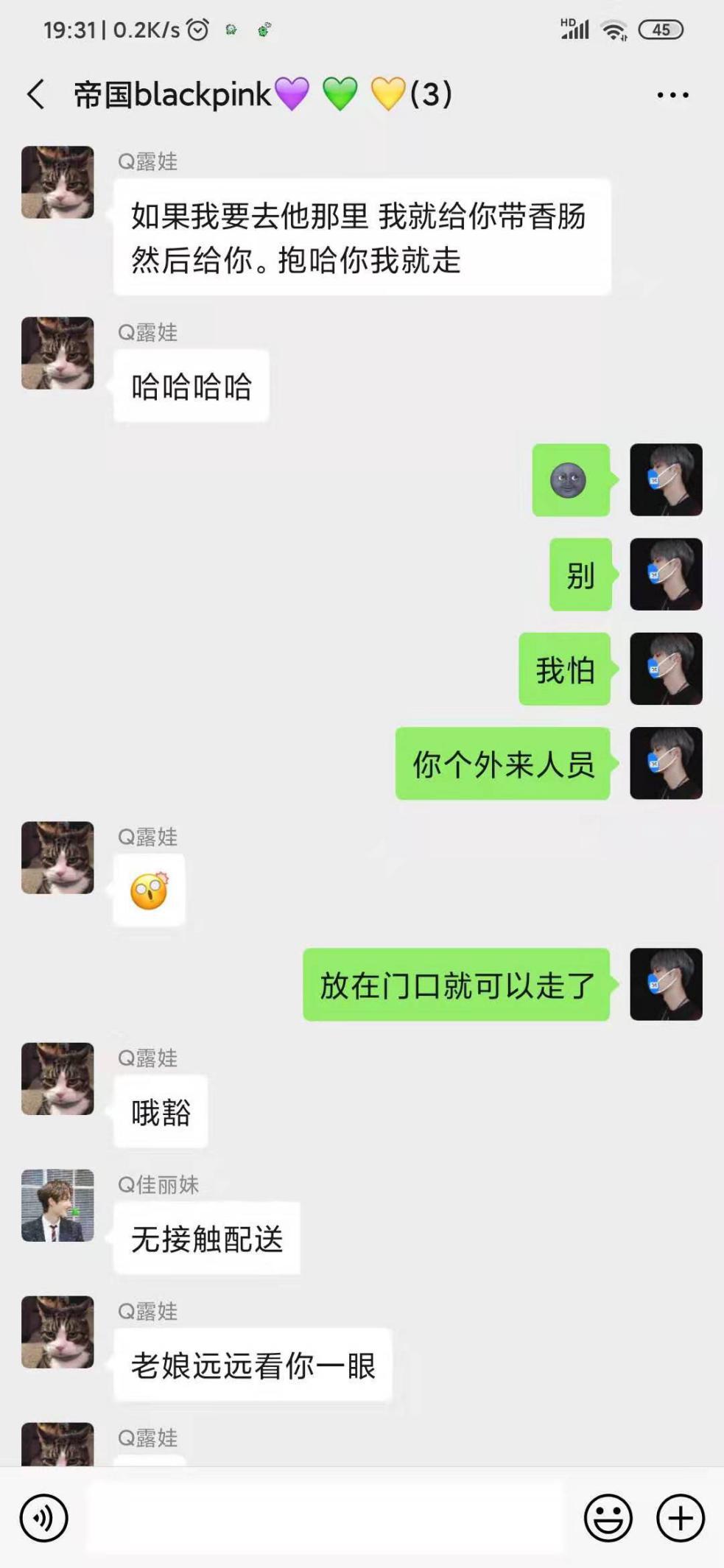The height and width of the screenshot is (1568, 724).
Task: Tap own avatar beside 放在门口就可以走了
Action: pyautogui.click(x=666, y=984)
